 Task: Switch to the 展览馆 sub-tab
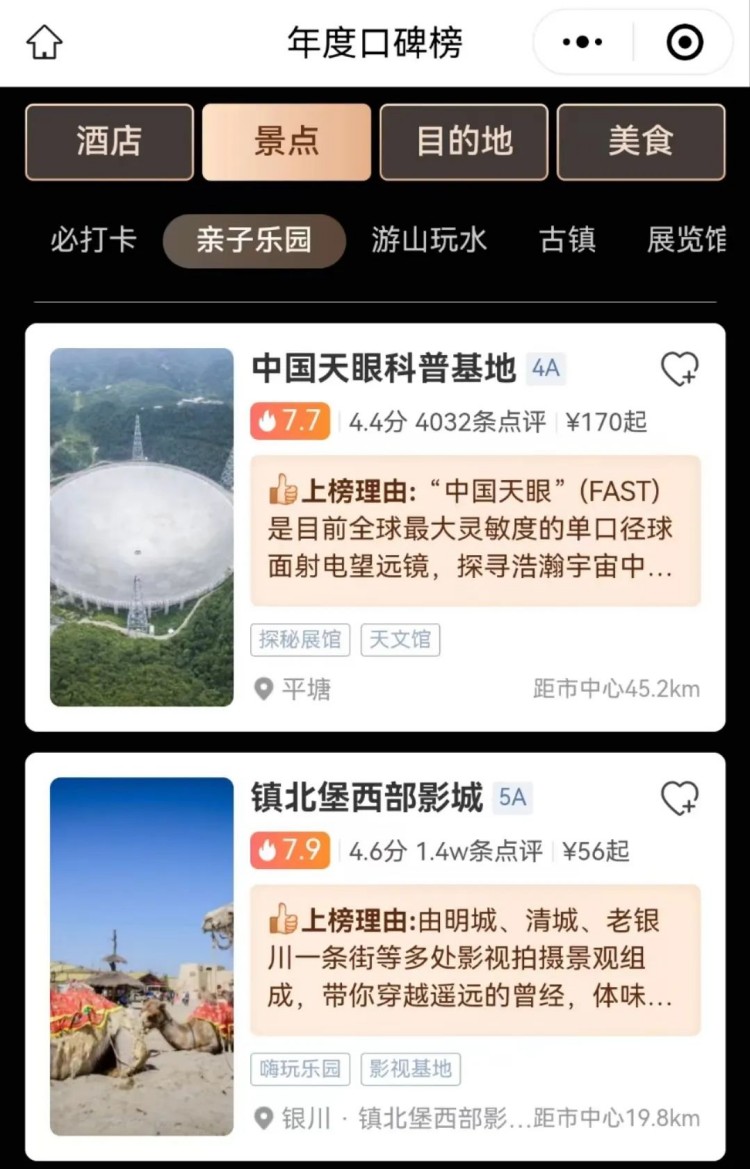click(686, 240)
